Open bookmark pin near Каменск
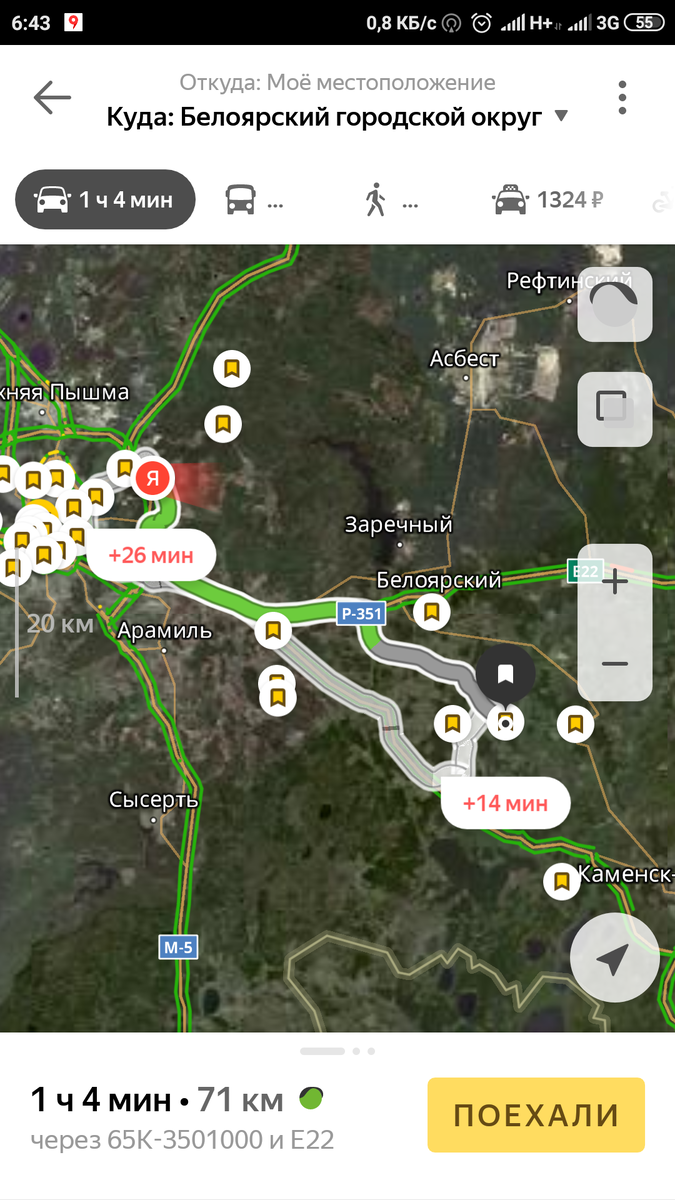This screenshot has height=1200, width=675. pos(561,881)
